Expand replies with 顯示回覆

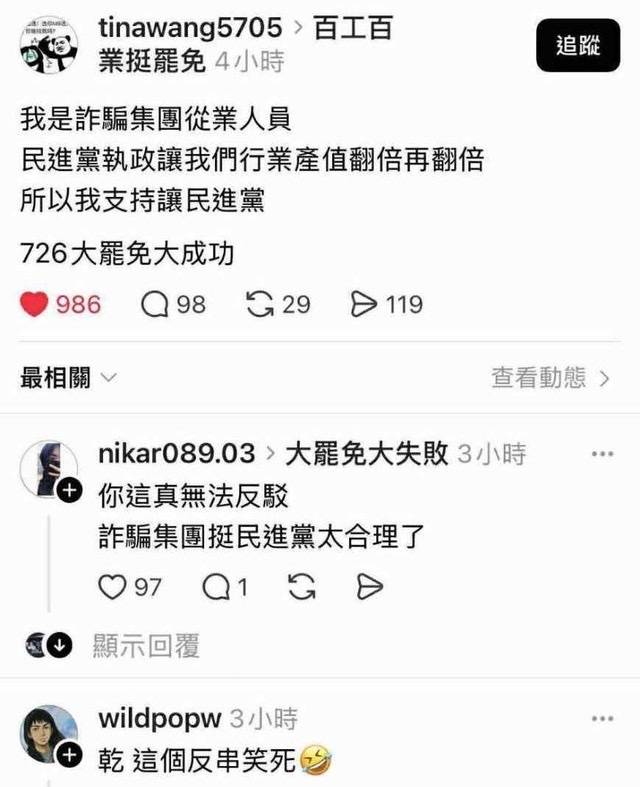pyautogui.click(x=146, y=646)
